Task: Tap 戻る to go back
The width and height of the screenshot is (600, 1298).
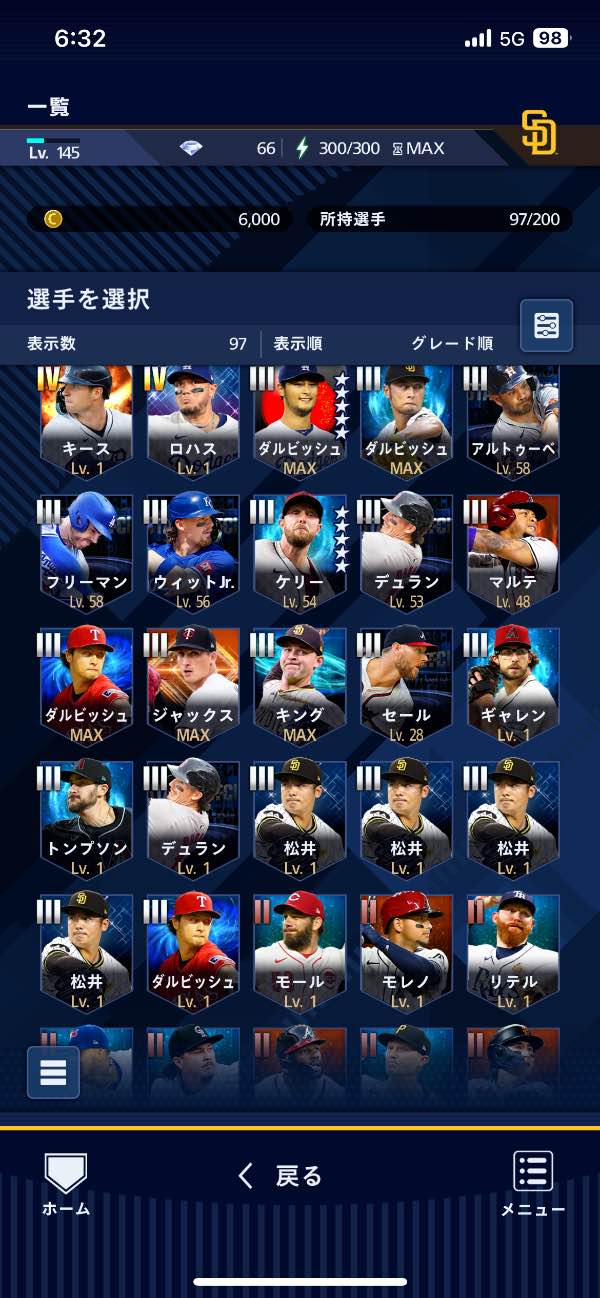Action: pyautogui.click(x=281, y=1176)
